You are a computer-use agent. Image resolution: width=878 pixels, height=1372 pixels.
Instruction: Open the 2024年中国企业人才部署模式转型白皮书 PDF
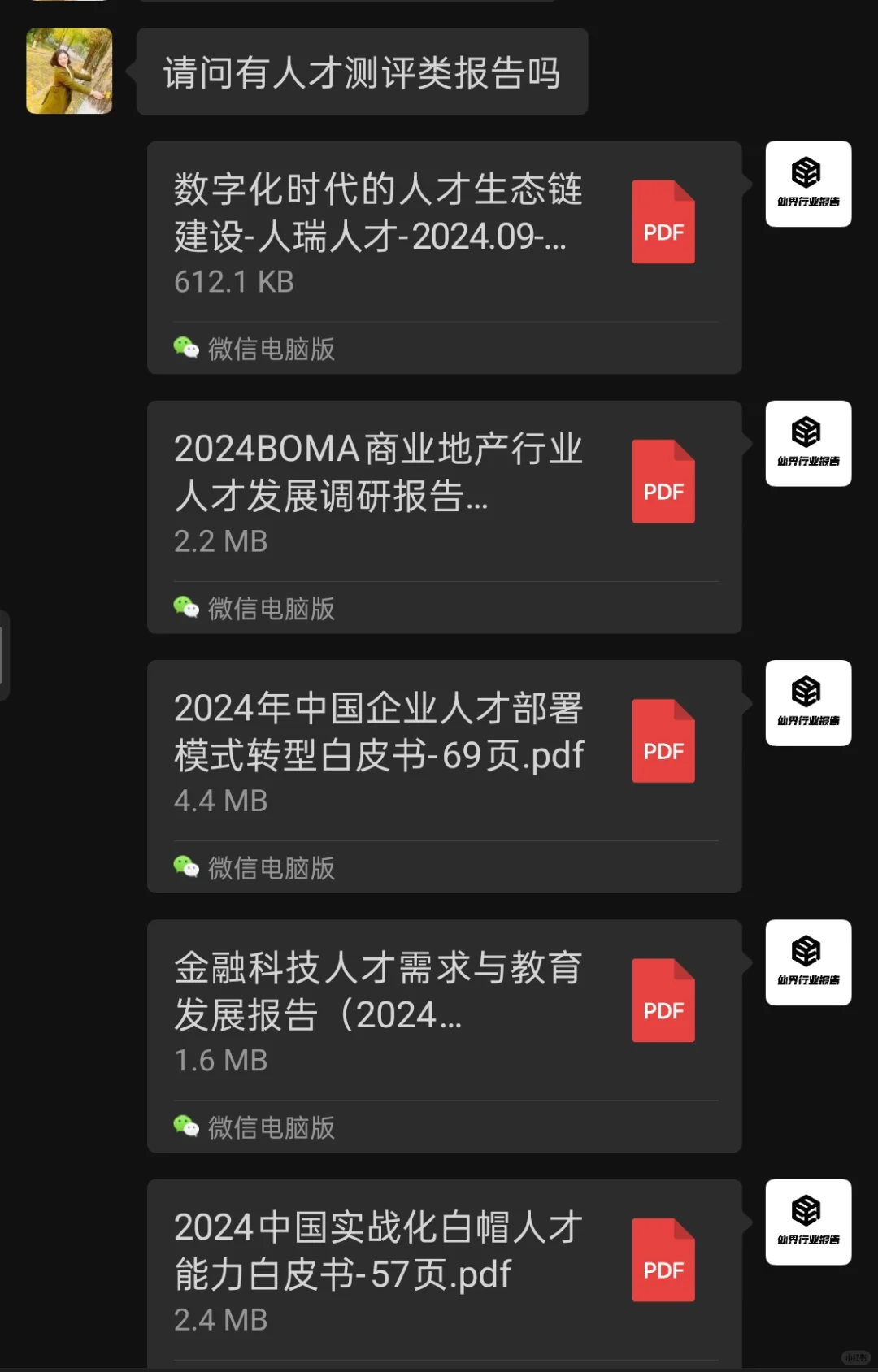point(443,753)
